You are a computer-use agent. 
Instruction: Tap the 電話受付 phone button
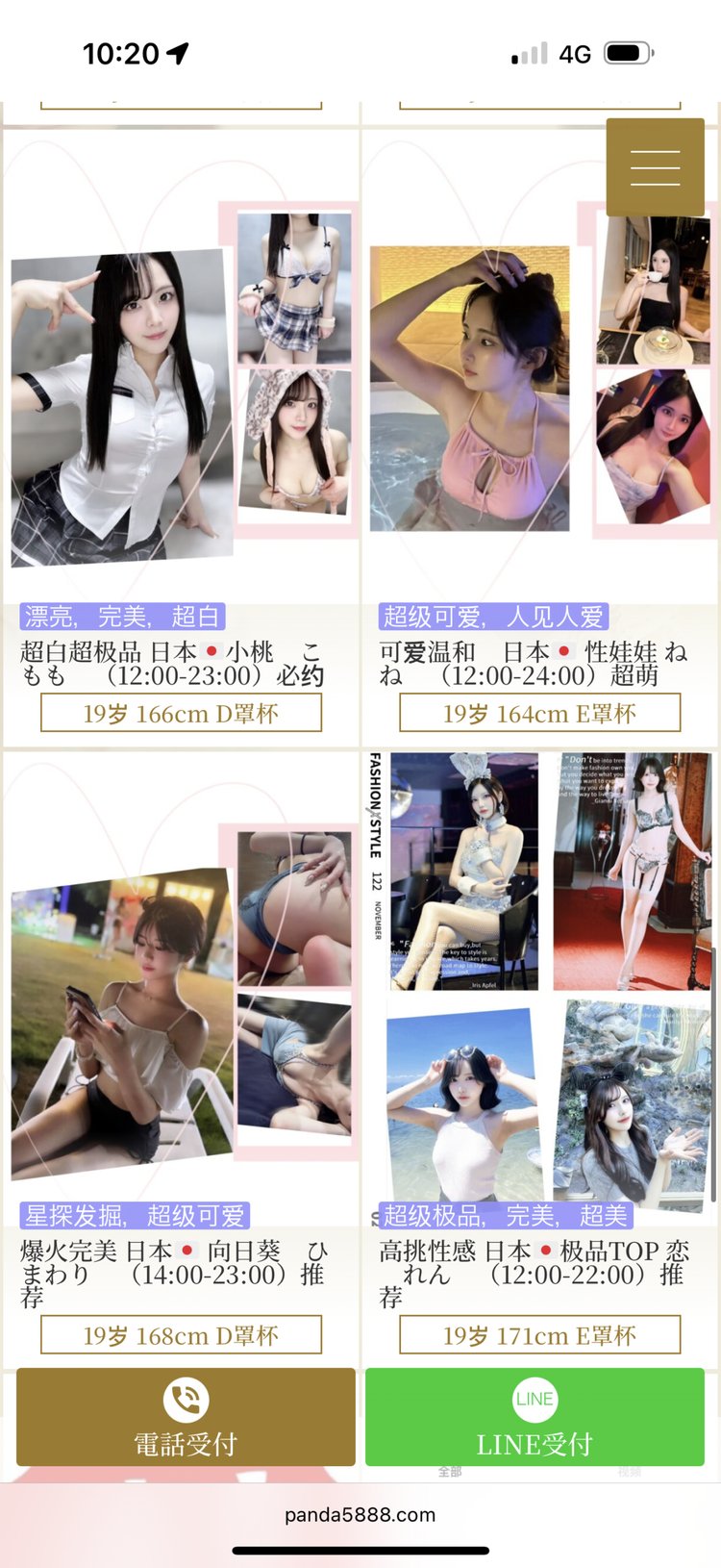[x=186, y=1417]
